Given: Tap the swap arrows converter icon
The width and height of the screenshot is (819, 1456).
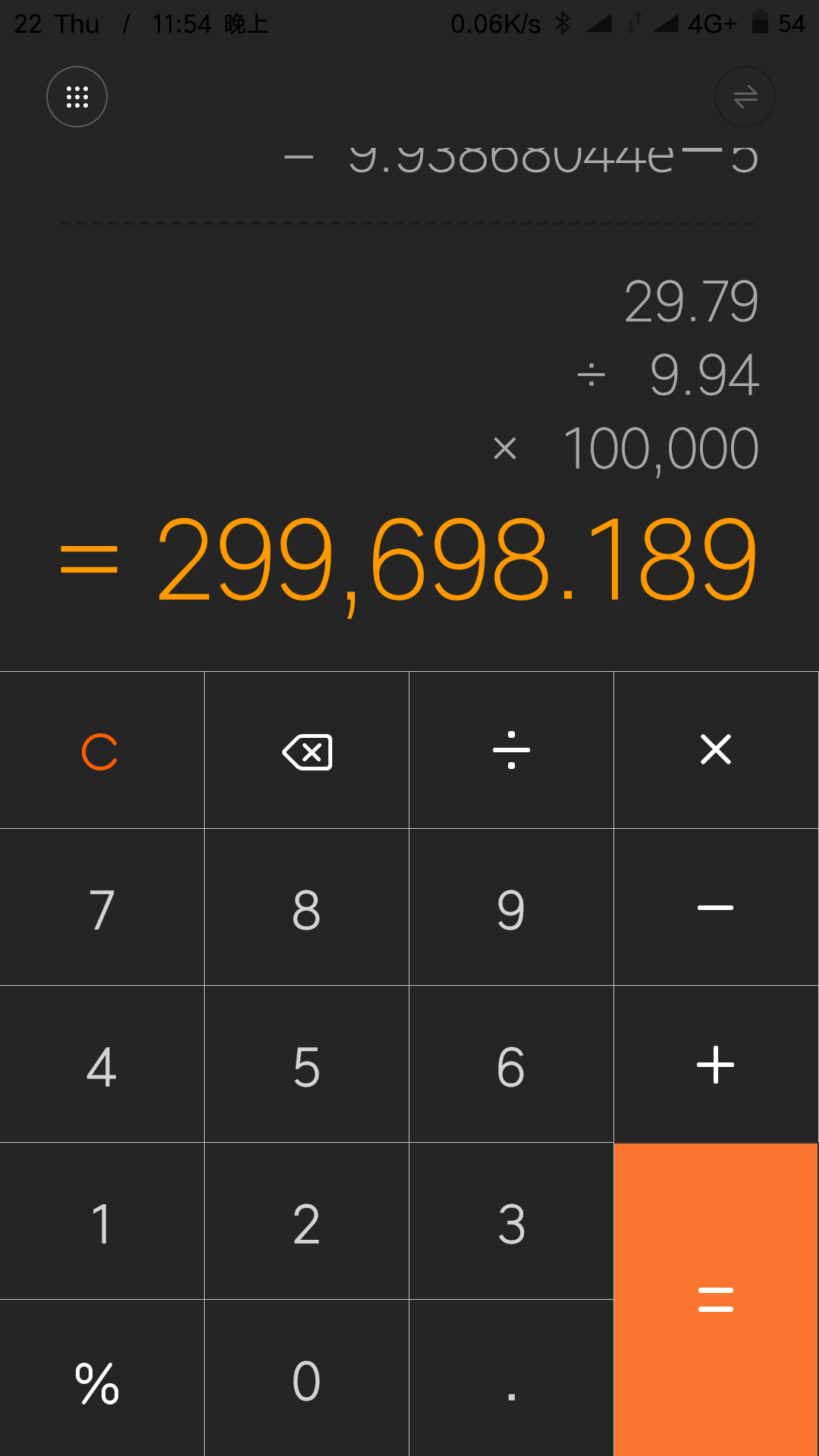Looking at the screenshot, I should pyautogui.click(x=745, y=97).
